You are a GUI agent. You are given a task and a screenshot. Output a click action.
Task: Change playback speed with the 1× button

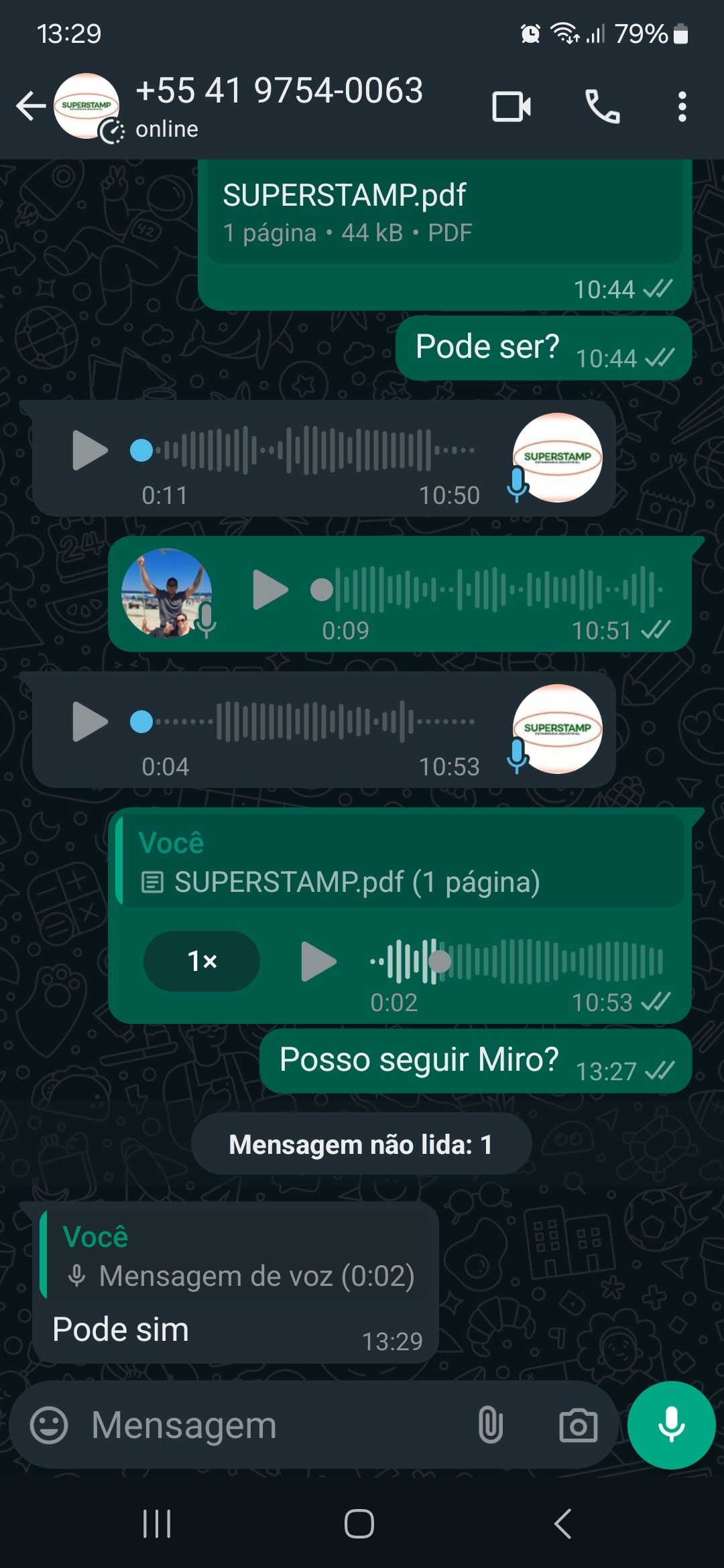[x=202, y=961]
